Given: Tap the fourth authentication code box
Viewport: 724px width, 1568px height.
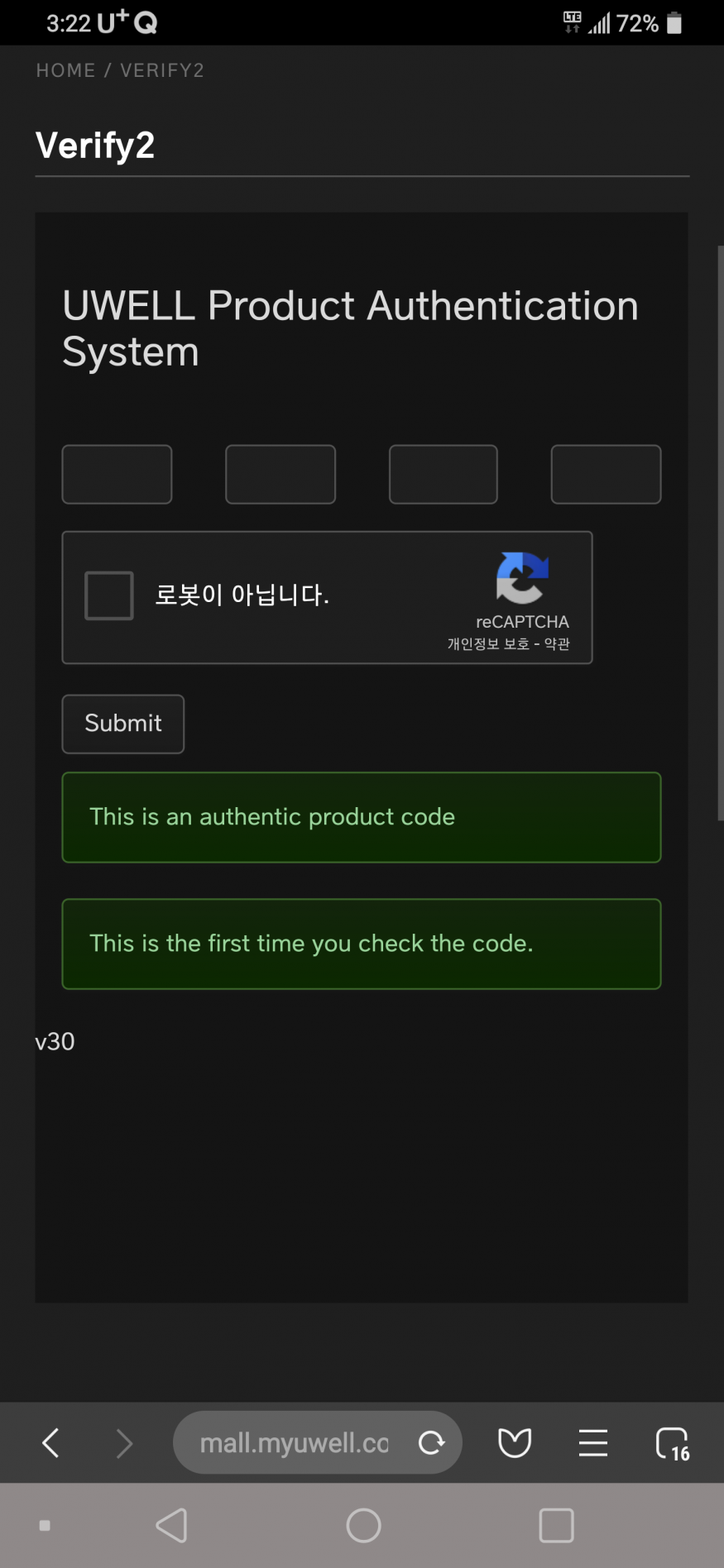Looking at the screenshot, I should (606, 475).
